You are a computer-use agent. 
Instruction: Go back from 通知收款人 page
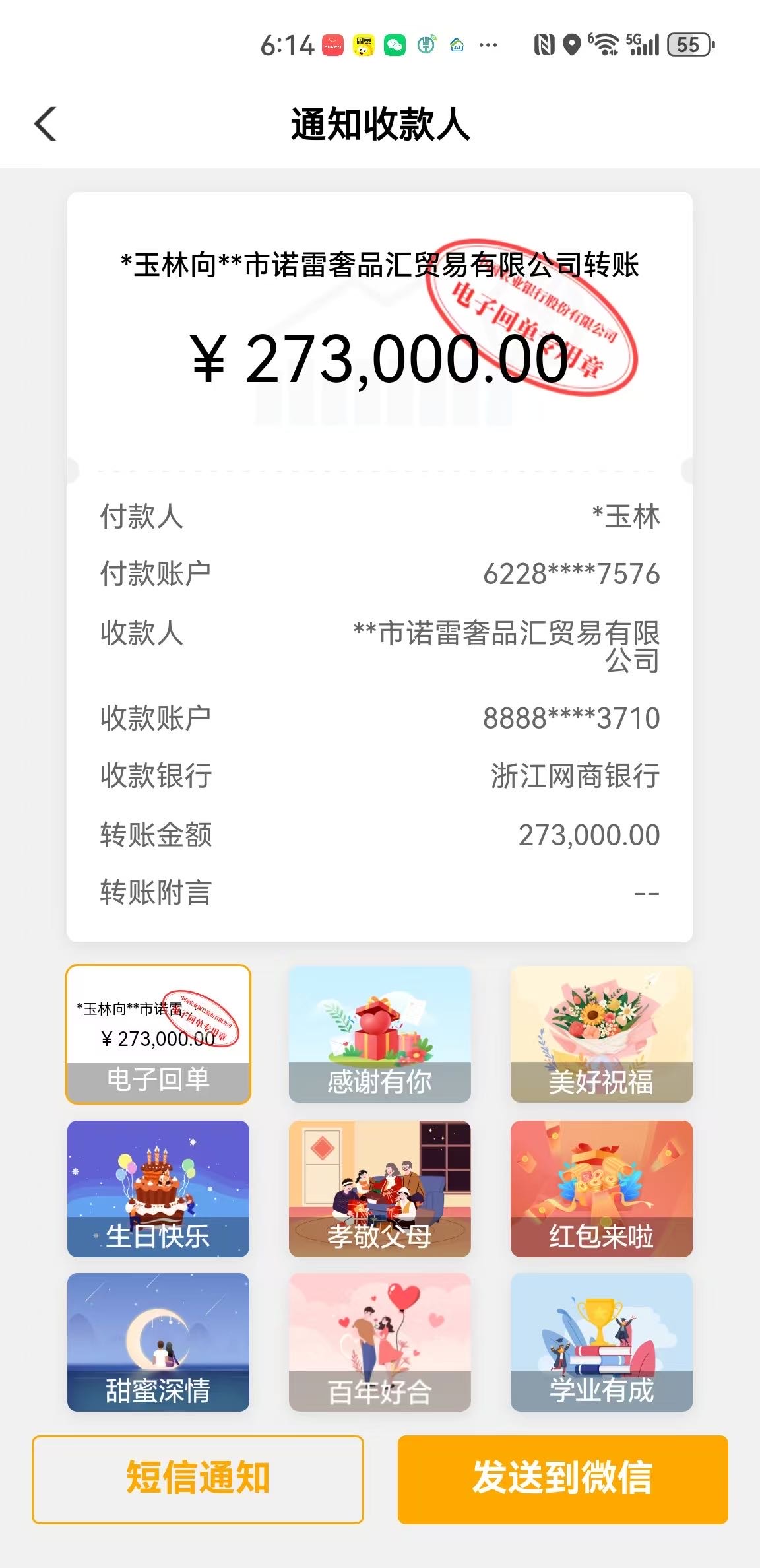45,123
